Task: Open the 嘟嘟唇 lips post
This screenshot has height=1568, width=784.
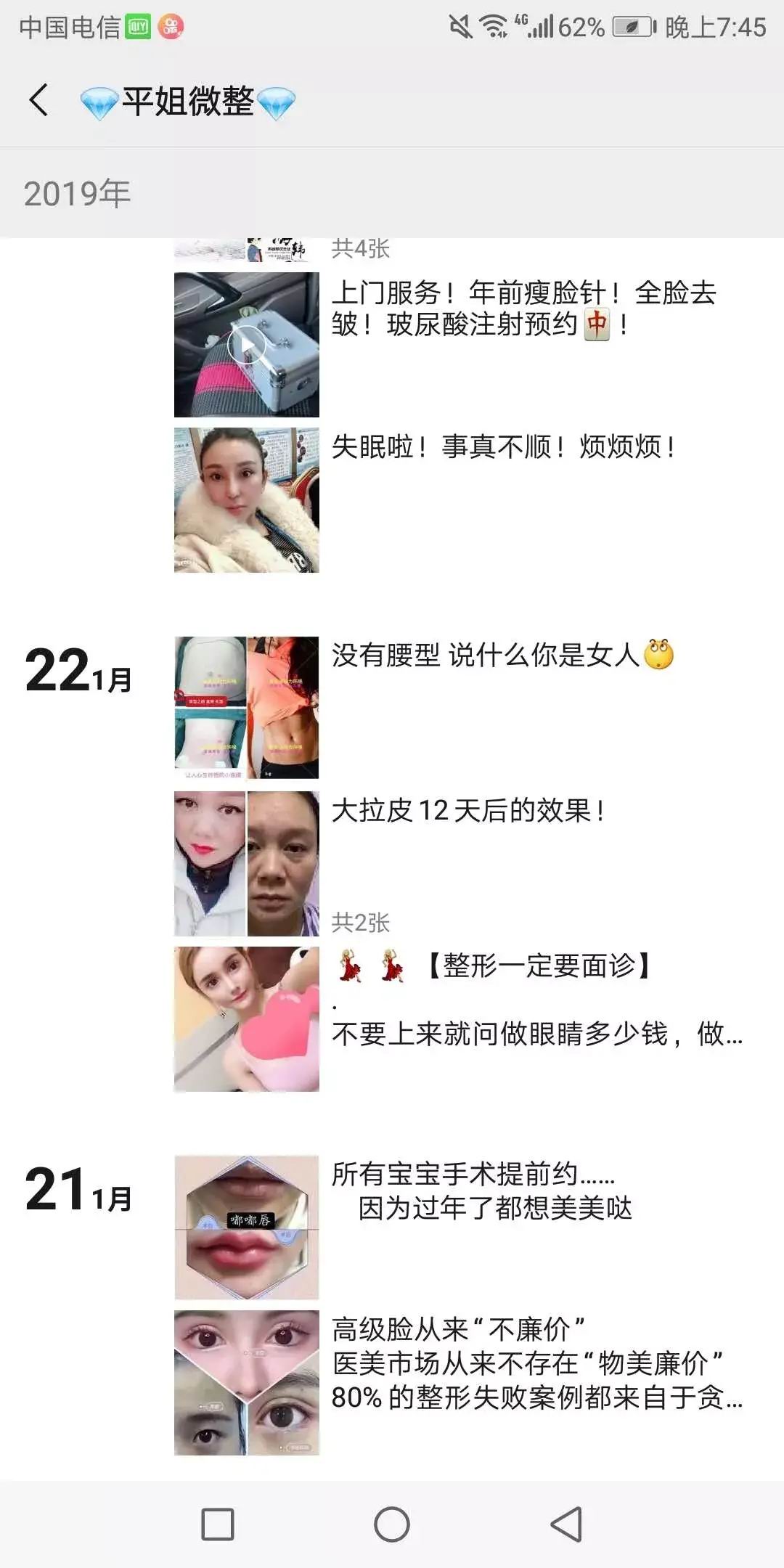Action: pyautogui.click(x=247, y=1228)
